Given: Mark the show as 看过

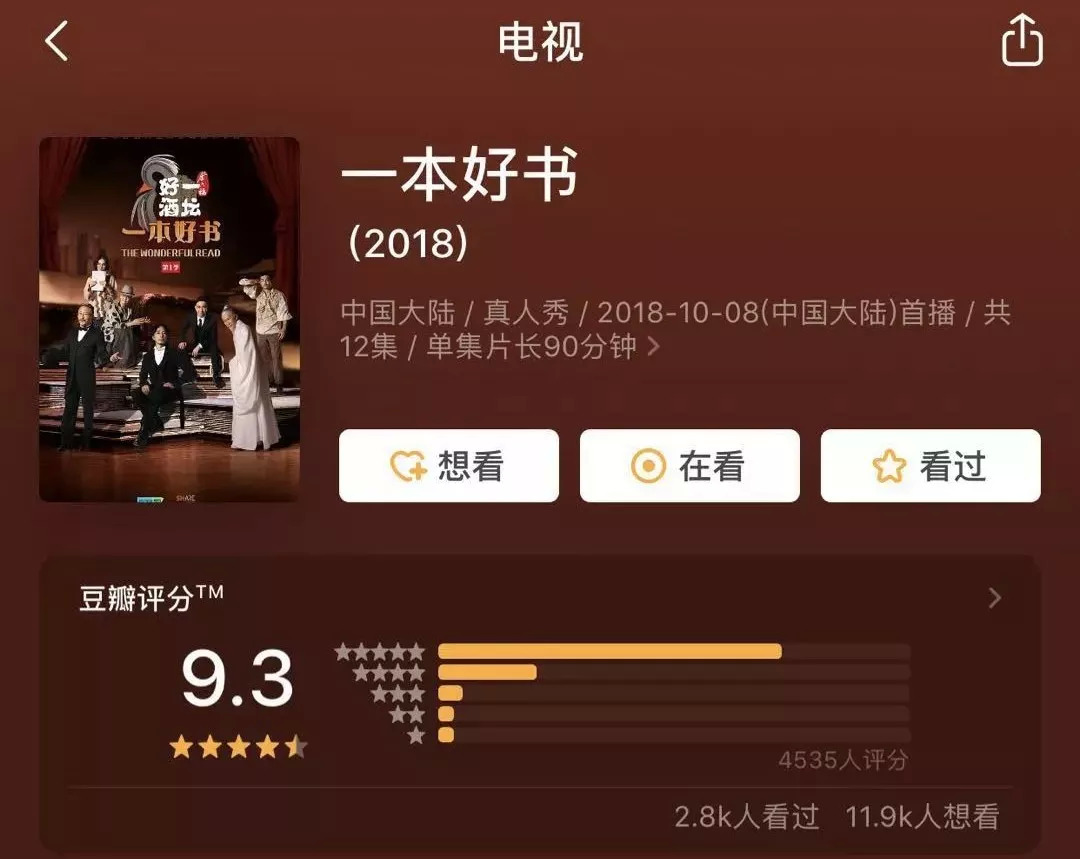Looking at the screenshot, I should [x=931, y=466].
